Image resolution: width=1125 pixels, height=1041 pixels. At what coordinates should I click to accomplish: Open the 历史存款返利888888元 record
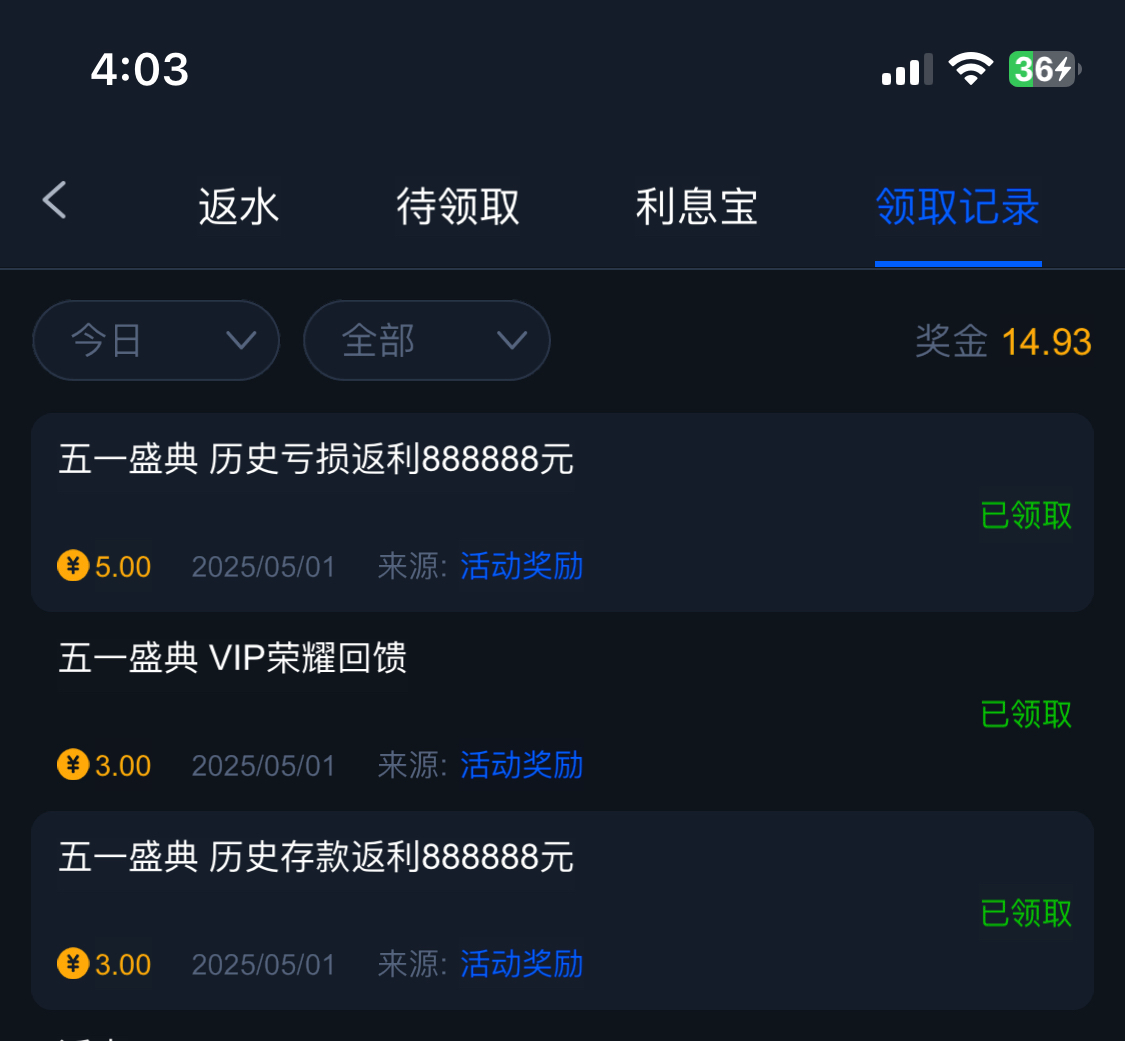point(316,858)
